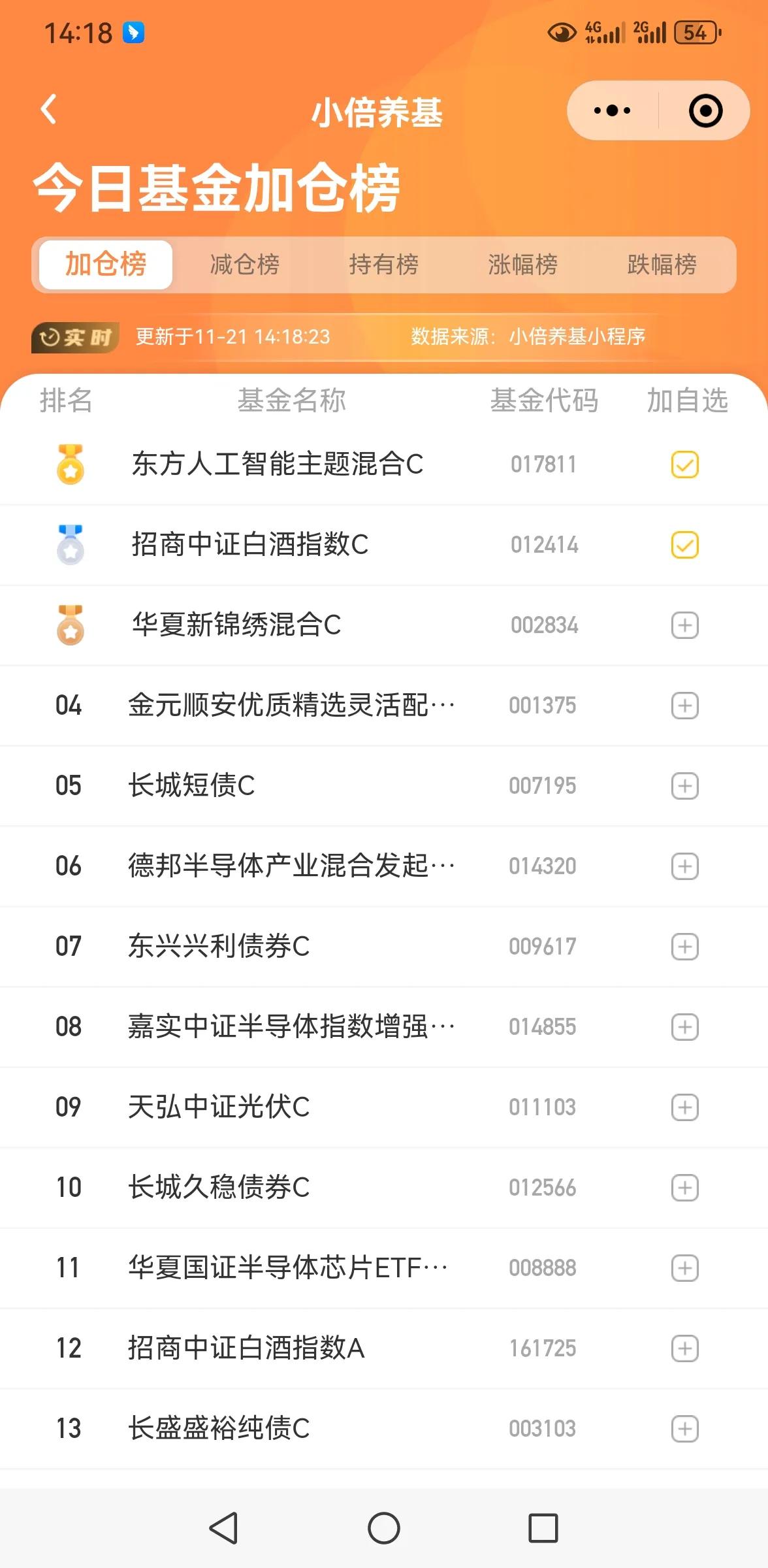Tap the battery level indicator showing 54
This screenshot has height=1568, width=768.
pyautogui.click(x=695, y=31)
